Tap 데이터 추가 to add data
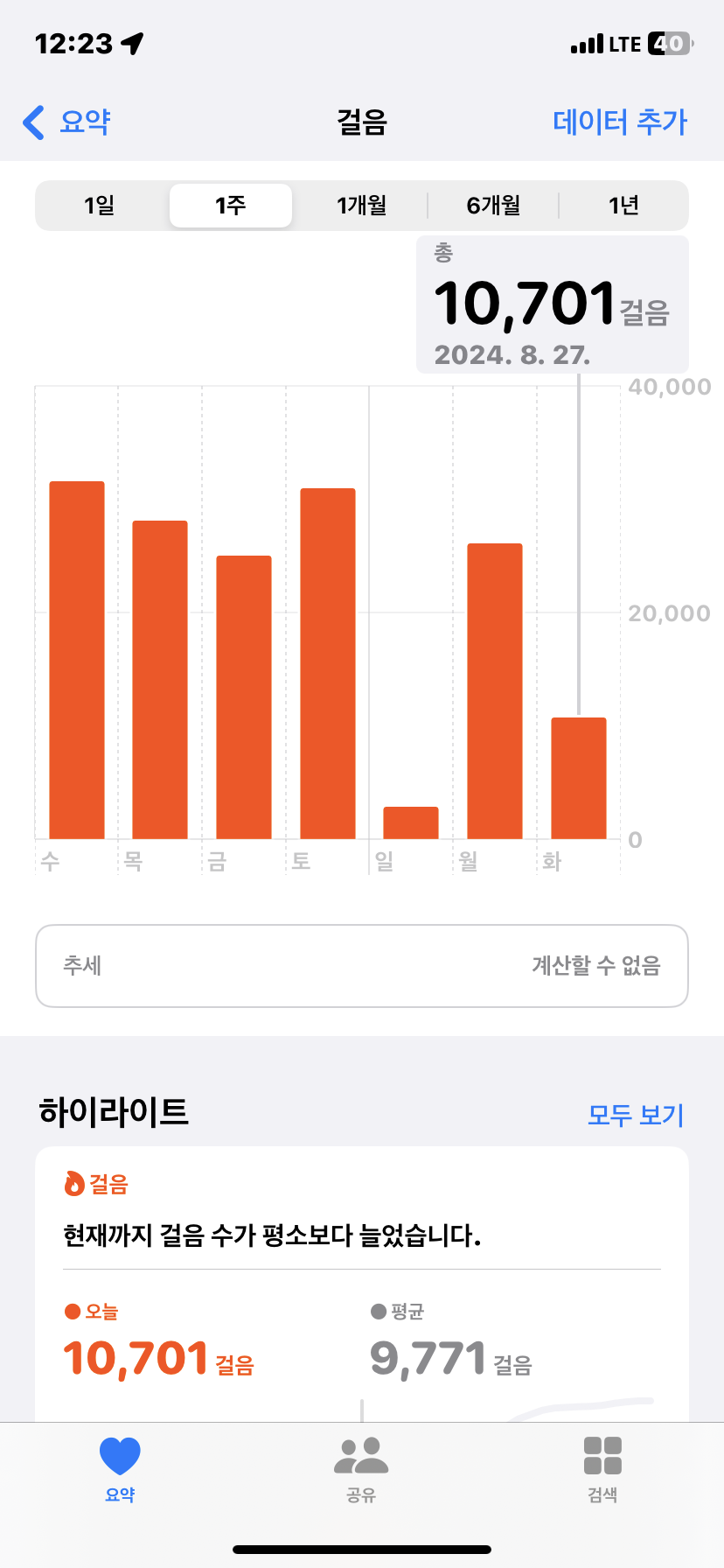The width and height of the screenshot is (724, 1568). pyautogui.click(x=620, y=122)
